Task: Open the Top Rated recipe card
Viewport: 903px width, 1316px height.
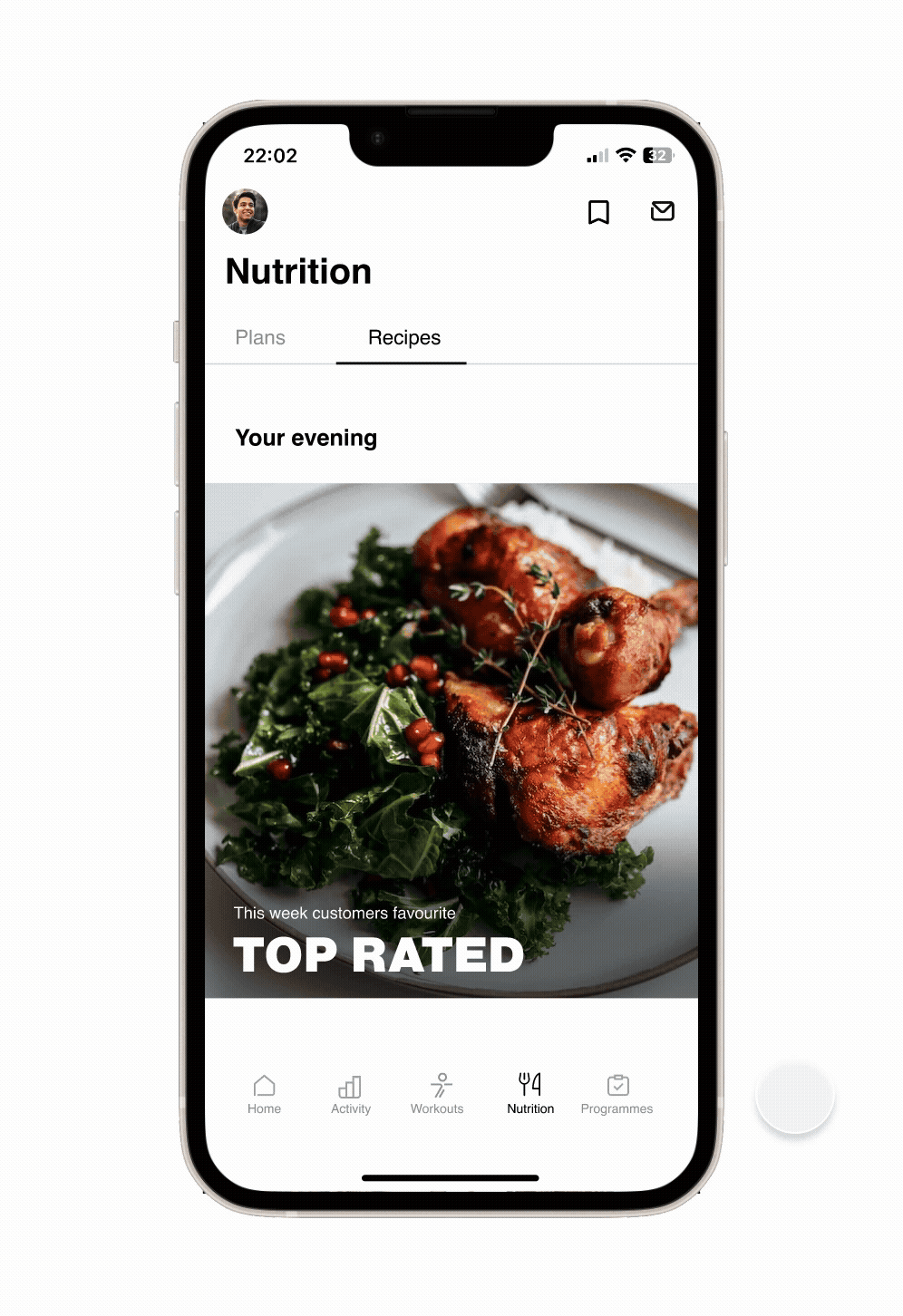Action: pos(451,740)
